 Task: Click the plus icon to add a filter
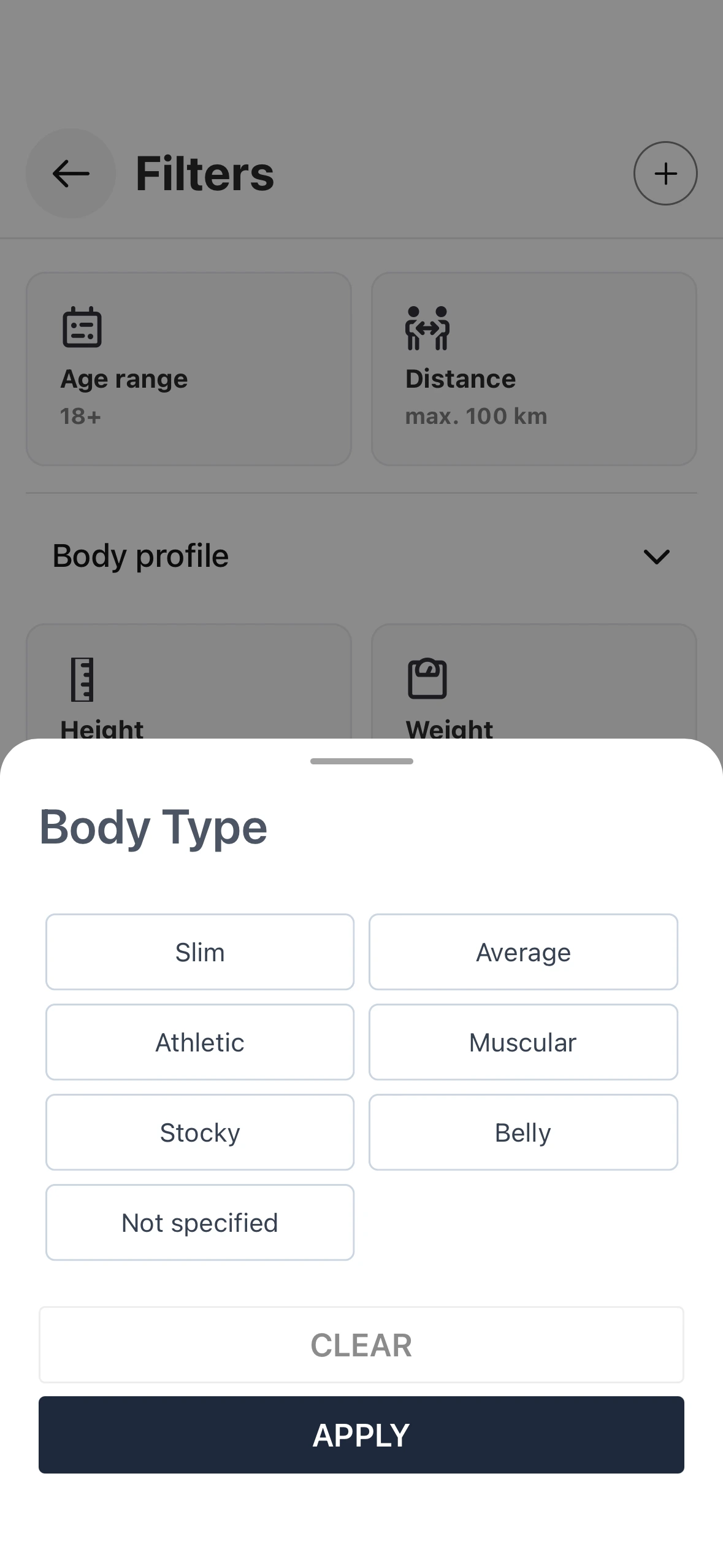(x=665, y=174)
